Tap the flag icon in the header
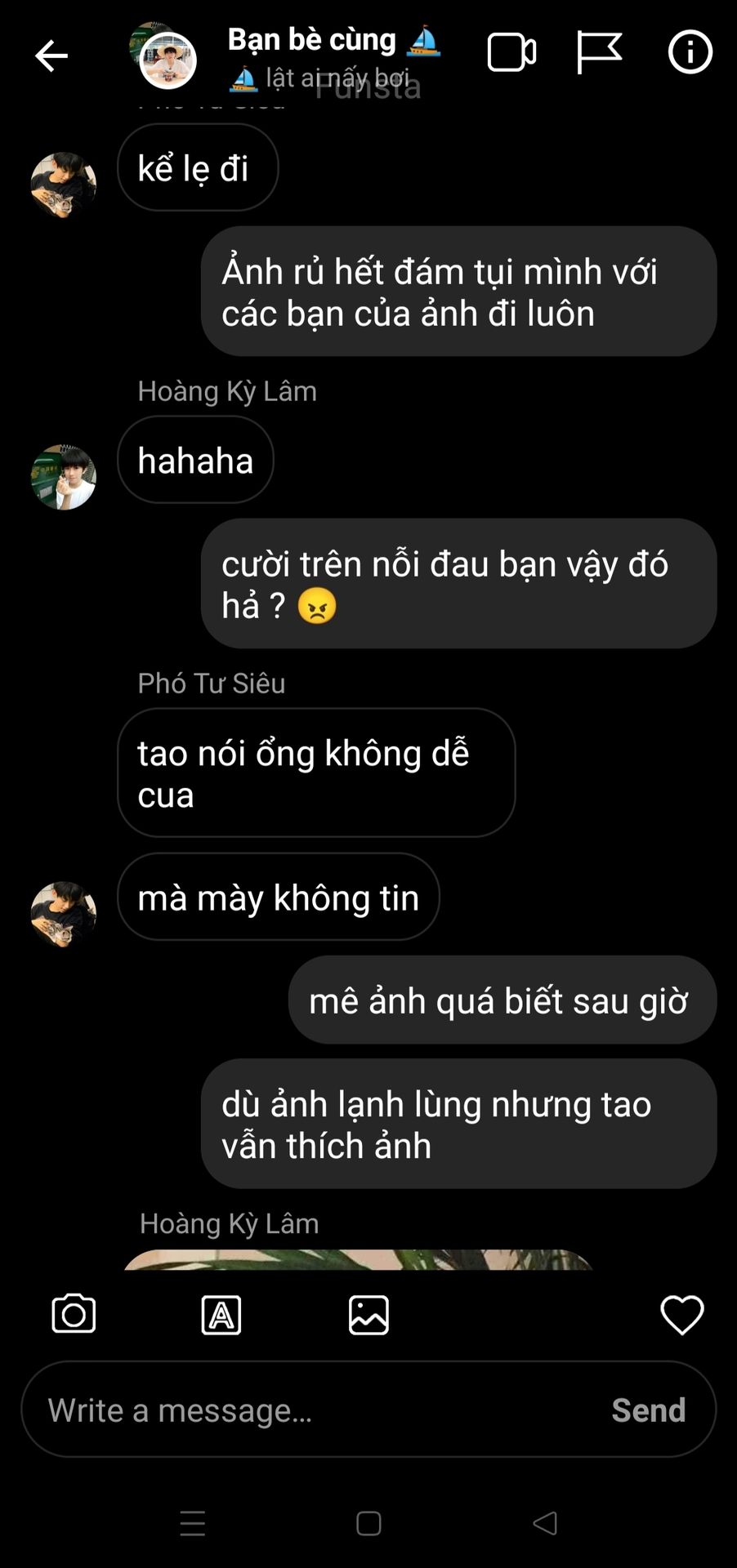The image size is (737, 1568). [x=599, y=53]
